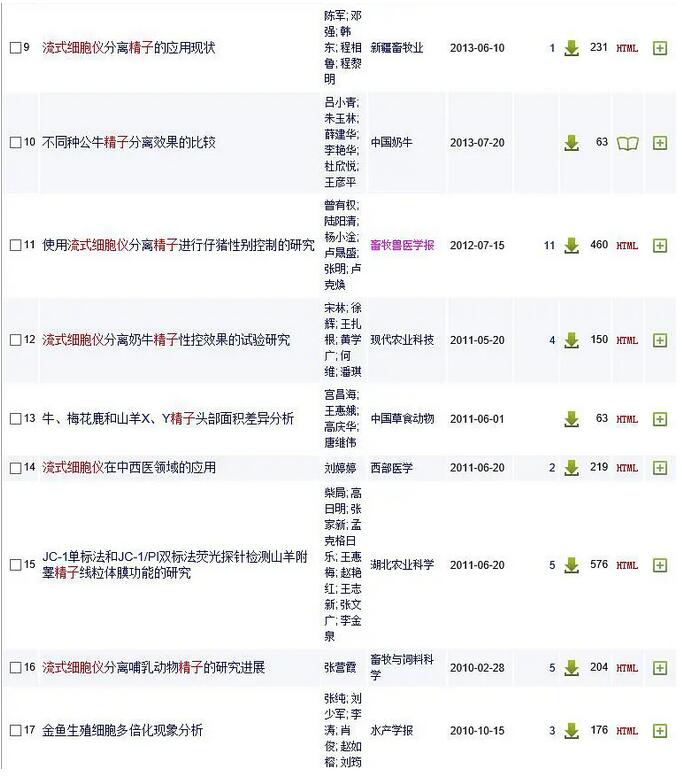This screenshot has width=682, height=777.
Task: Expand the plus icon for result 16
Action: (x=660, y=667)
